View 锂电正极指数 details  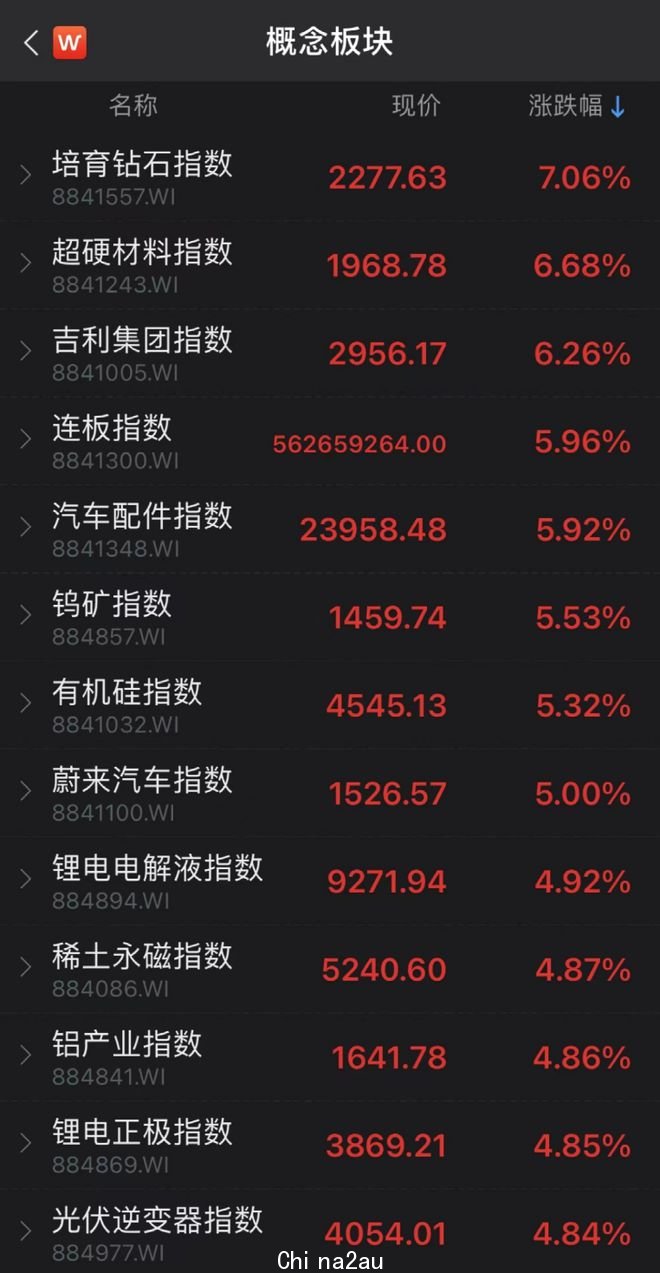[x=330, y=1145]
